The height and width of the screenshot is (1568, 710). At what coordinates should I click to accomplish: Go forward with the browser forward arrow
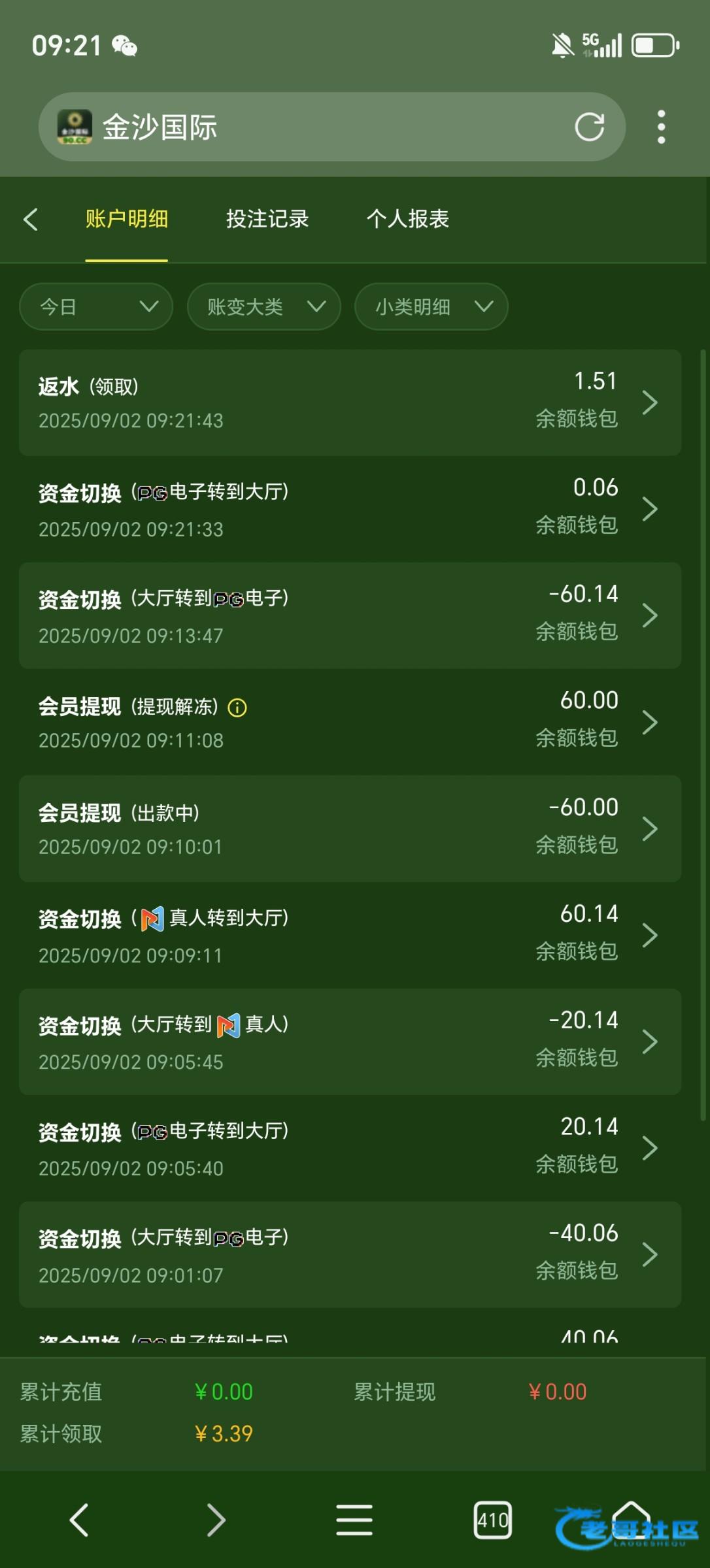[216, 1520]
